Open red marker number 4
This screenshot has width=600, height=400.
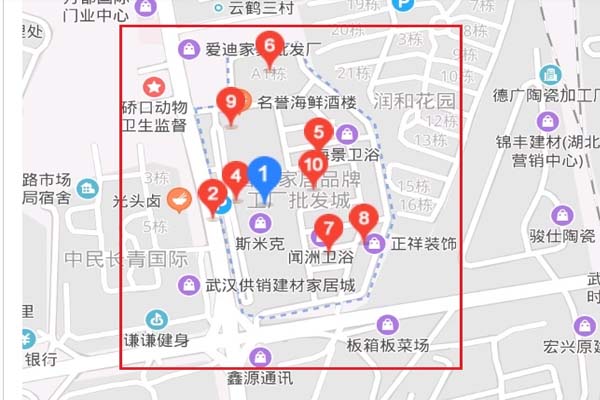tap(234, 177)
